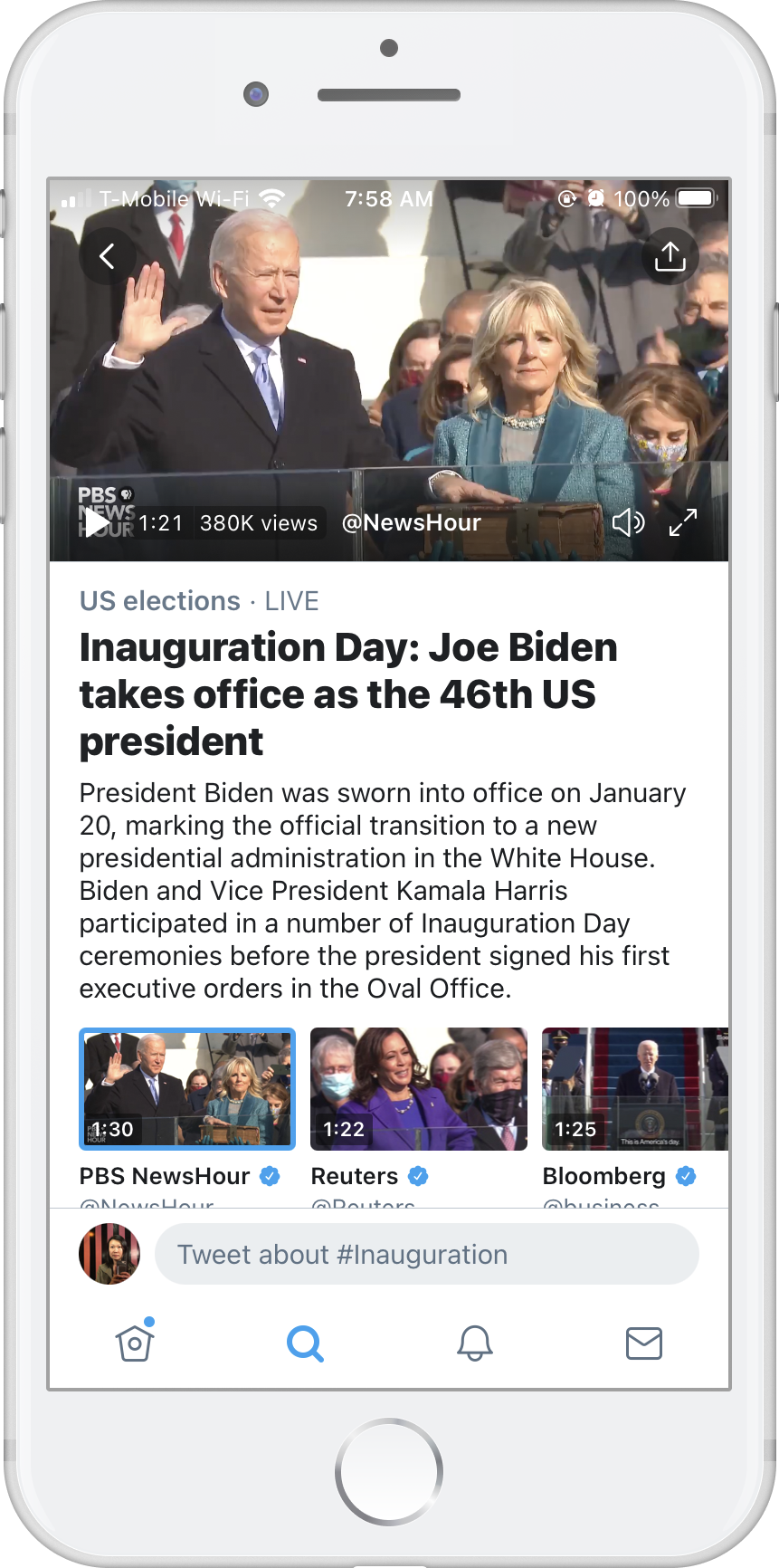Viewport: 779px width, 1568px height.
Task: Expand the video to fullscreen
Action: [x=683, y=522]
